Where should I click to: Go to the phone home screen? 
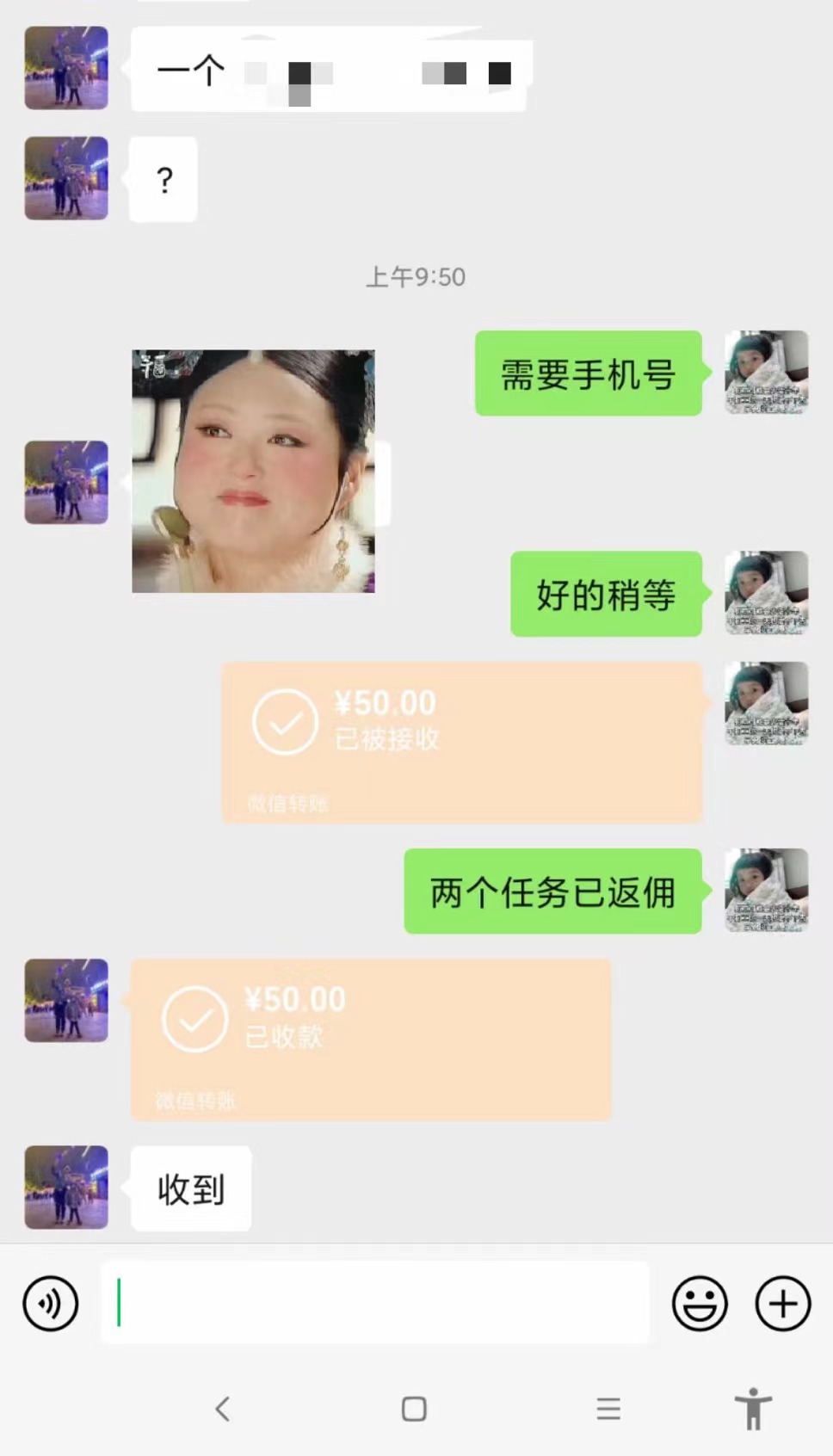[x=414, y=1409]
